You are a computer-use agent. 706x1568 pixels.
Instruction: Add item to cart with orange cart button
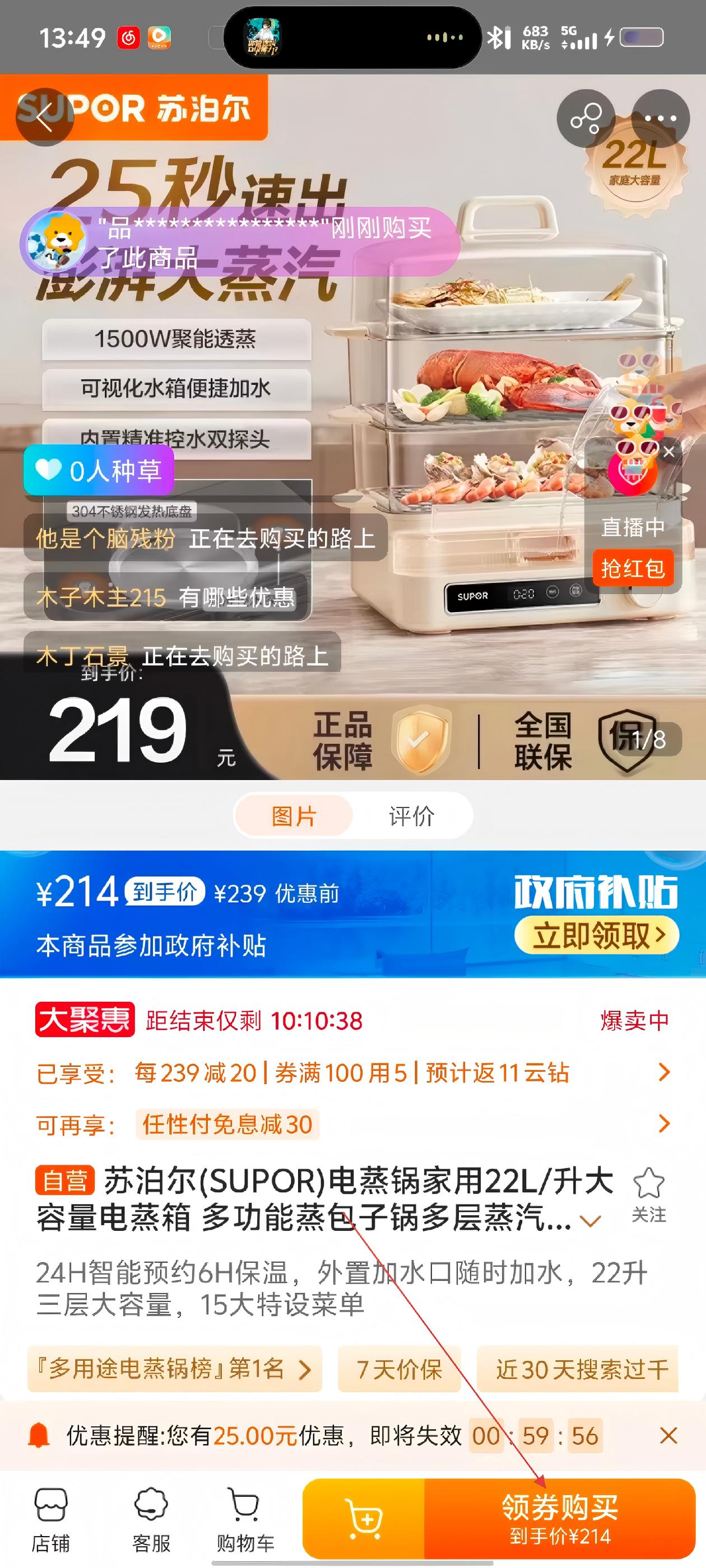(364, 1519)
